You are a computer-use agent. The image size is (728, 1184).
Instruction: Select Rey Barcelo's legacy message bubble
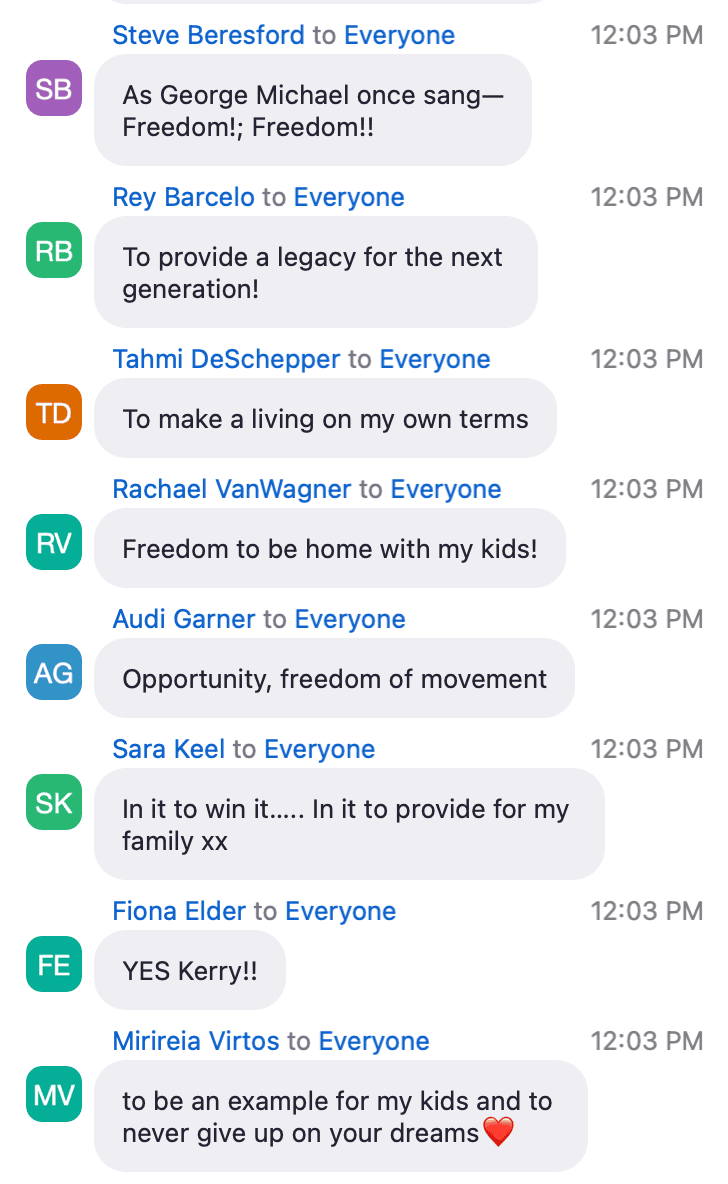pyautogui.click(x=316, y=273)
